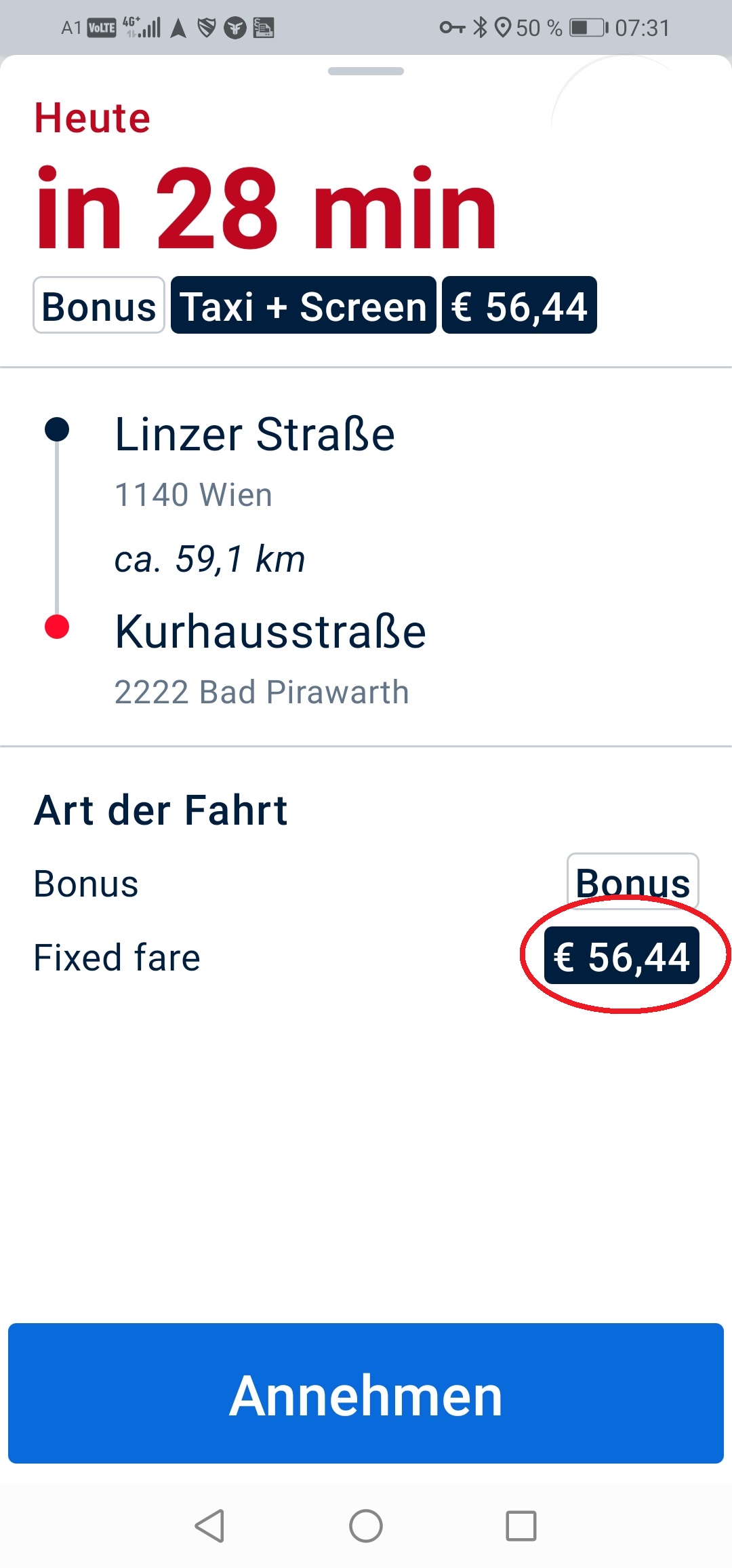The image size is (732, 1568).
Task: Accept the ride with the Annehmen button
Action: 366,1394
